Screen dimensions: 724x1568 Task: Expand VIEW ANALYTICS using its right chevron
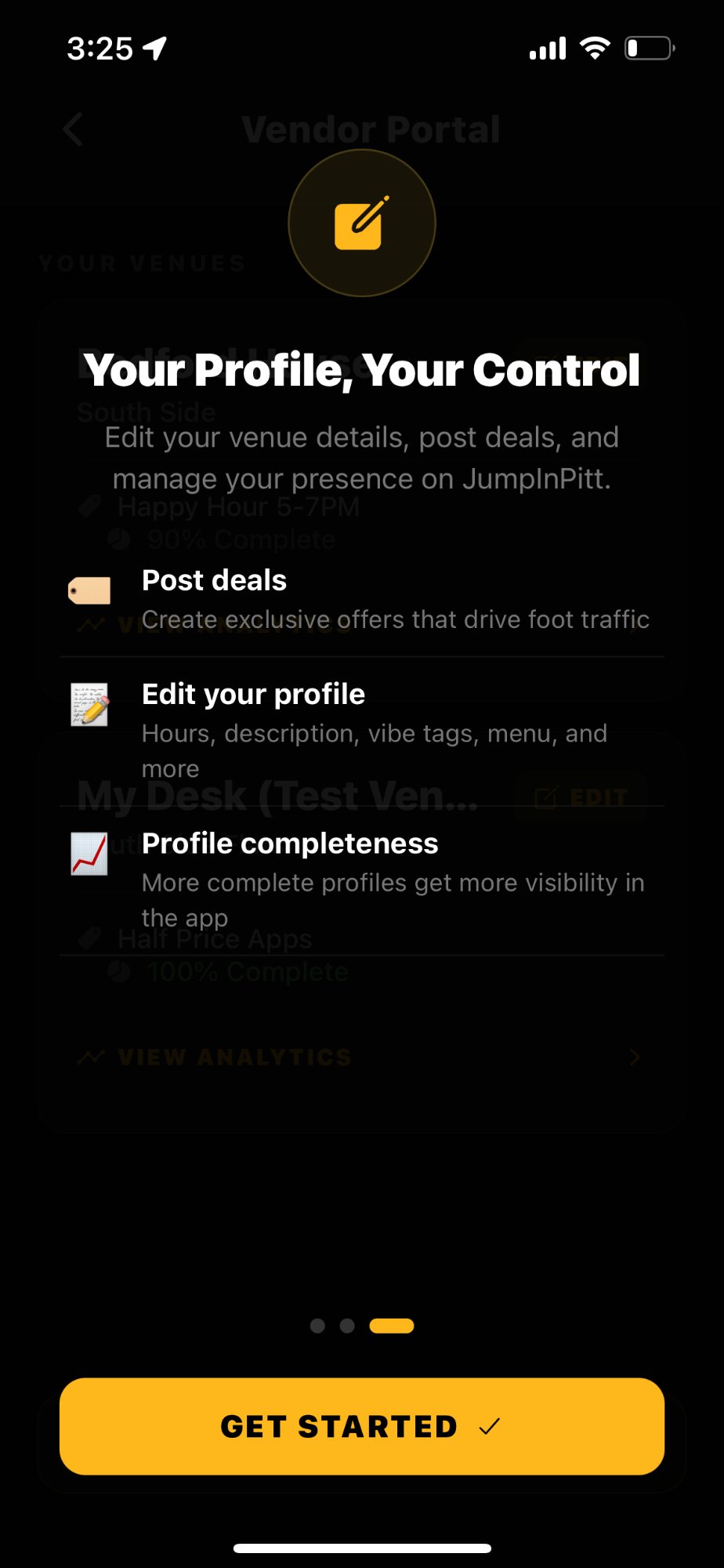635,1056
